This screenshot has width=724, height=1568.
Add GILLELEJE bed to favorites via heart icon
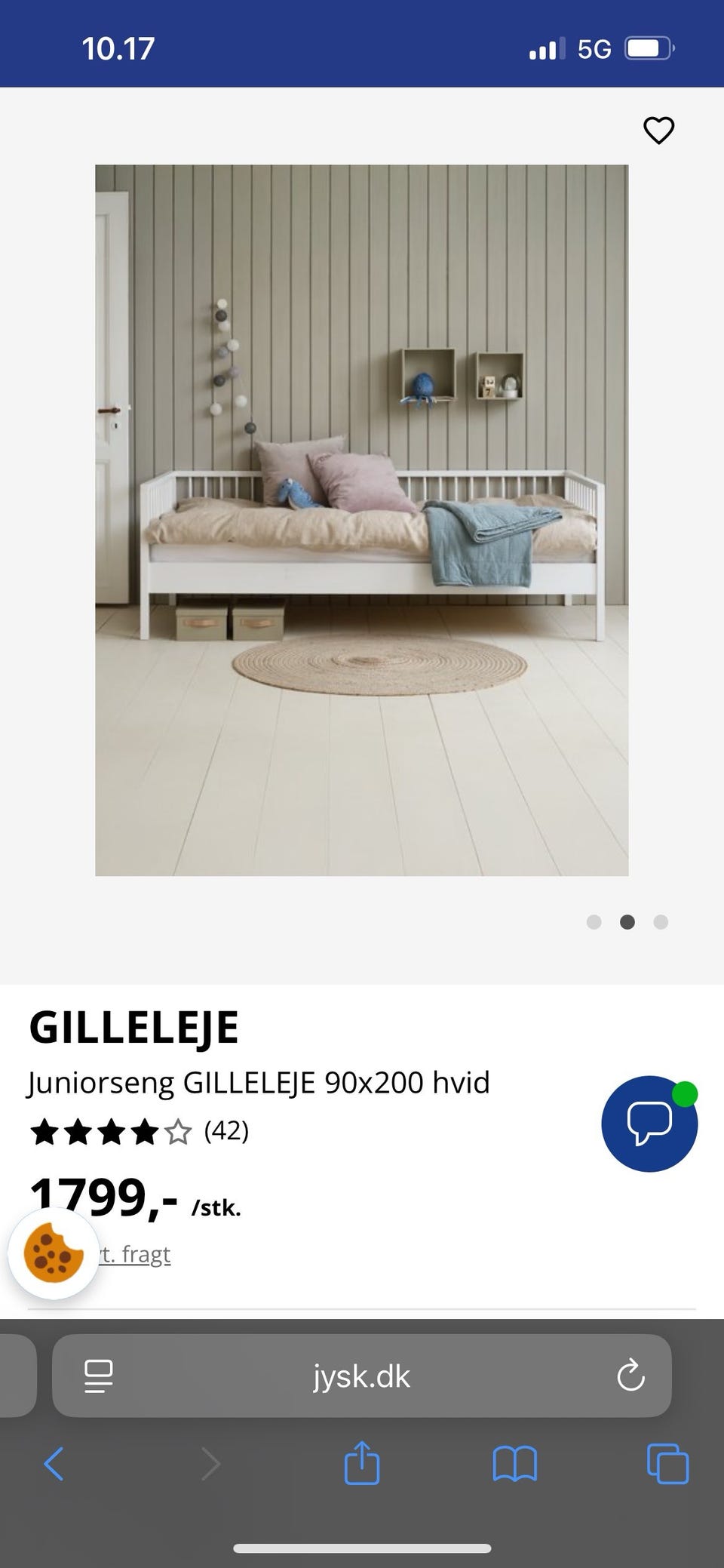coord(658,129)
